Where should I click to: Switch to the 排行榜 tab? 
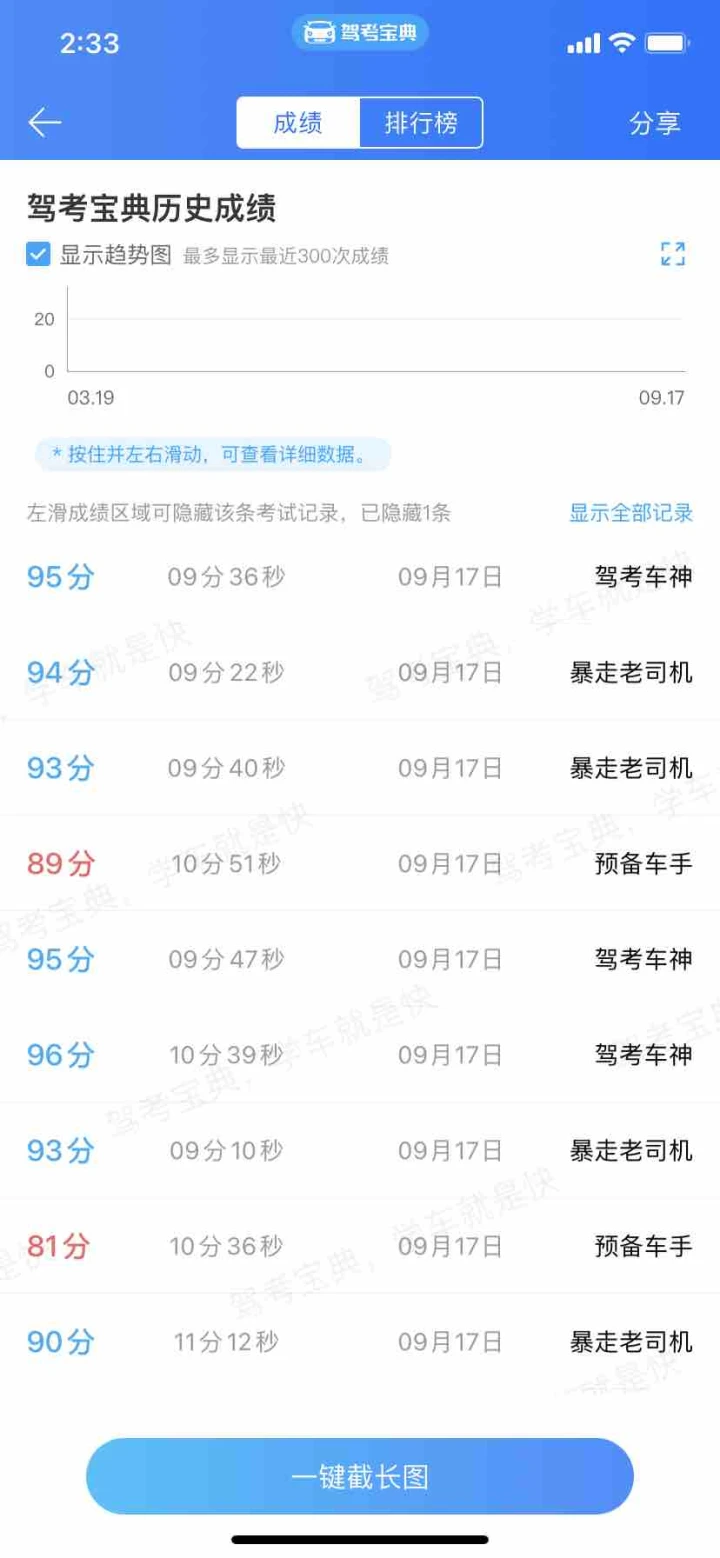coord(421,123)
